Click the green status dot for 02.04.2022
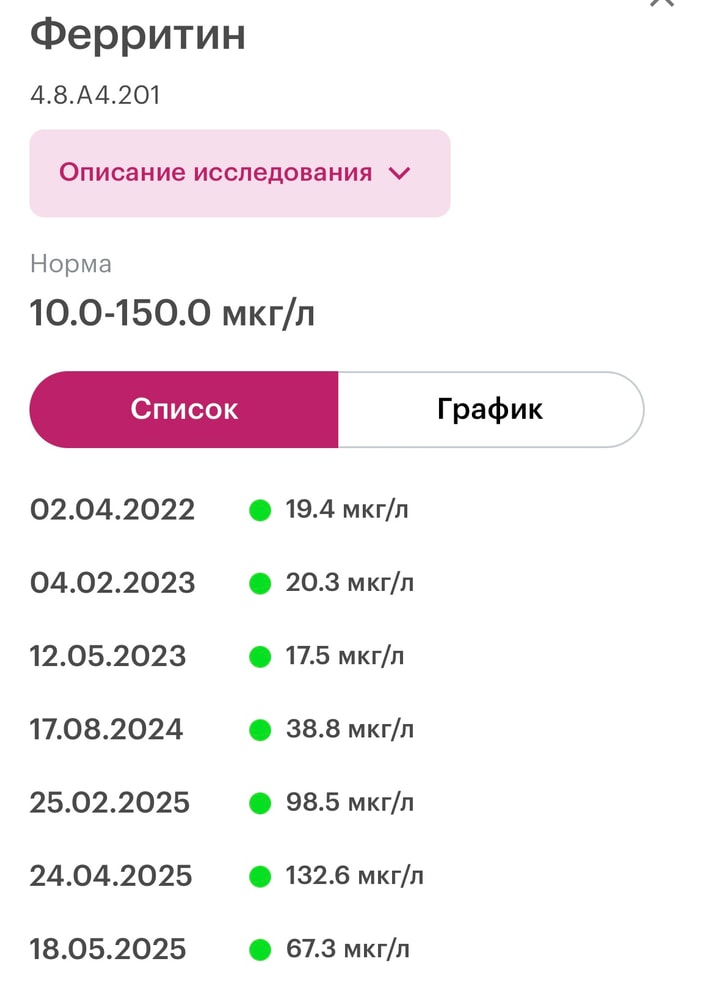 coord(260,510)
